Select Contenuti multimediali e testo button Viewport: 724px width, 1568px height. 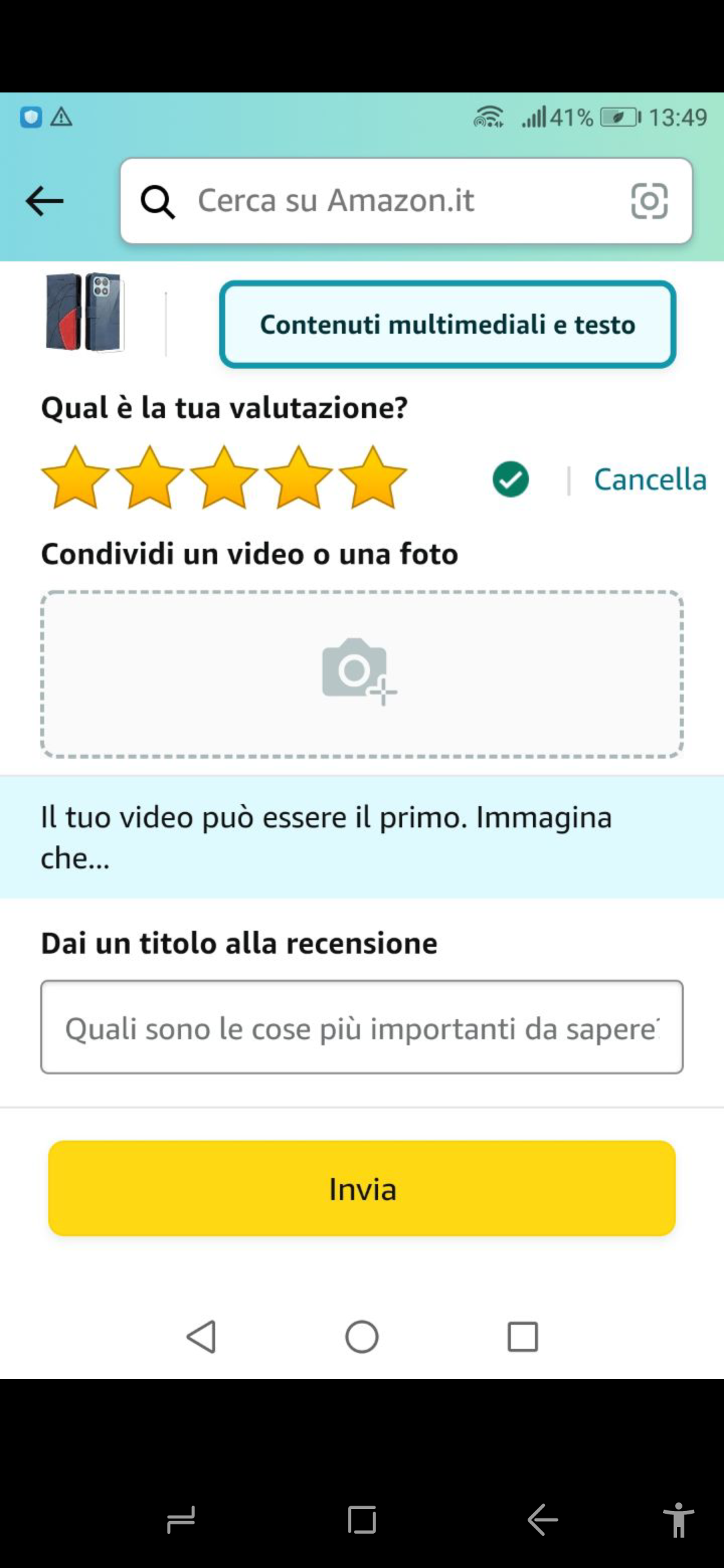(447, 324)
